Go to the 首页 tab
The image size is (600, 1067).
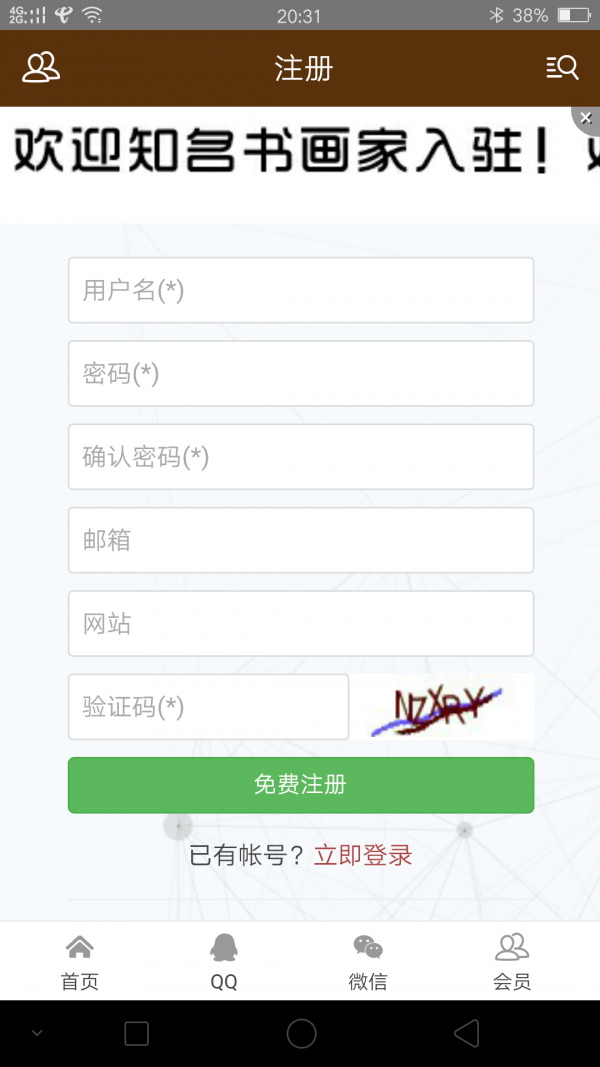click(x=80, y=962)
